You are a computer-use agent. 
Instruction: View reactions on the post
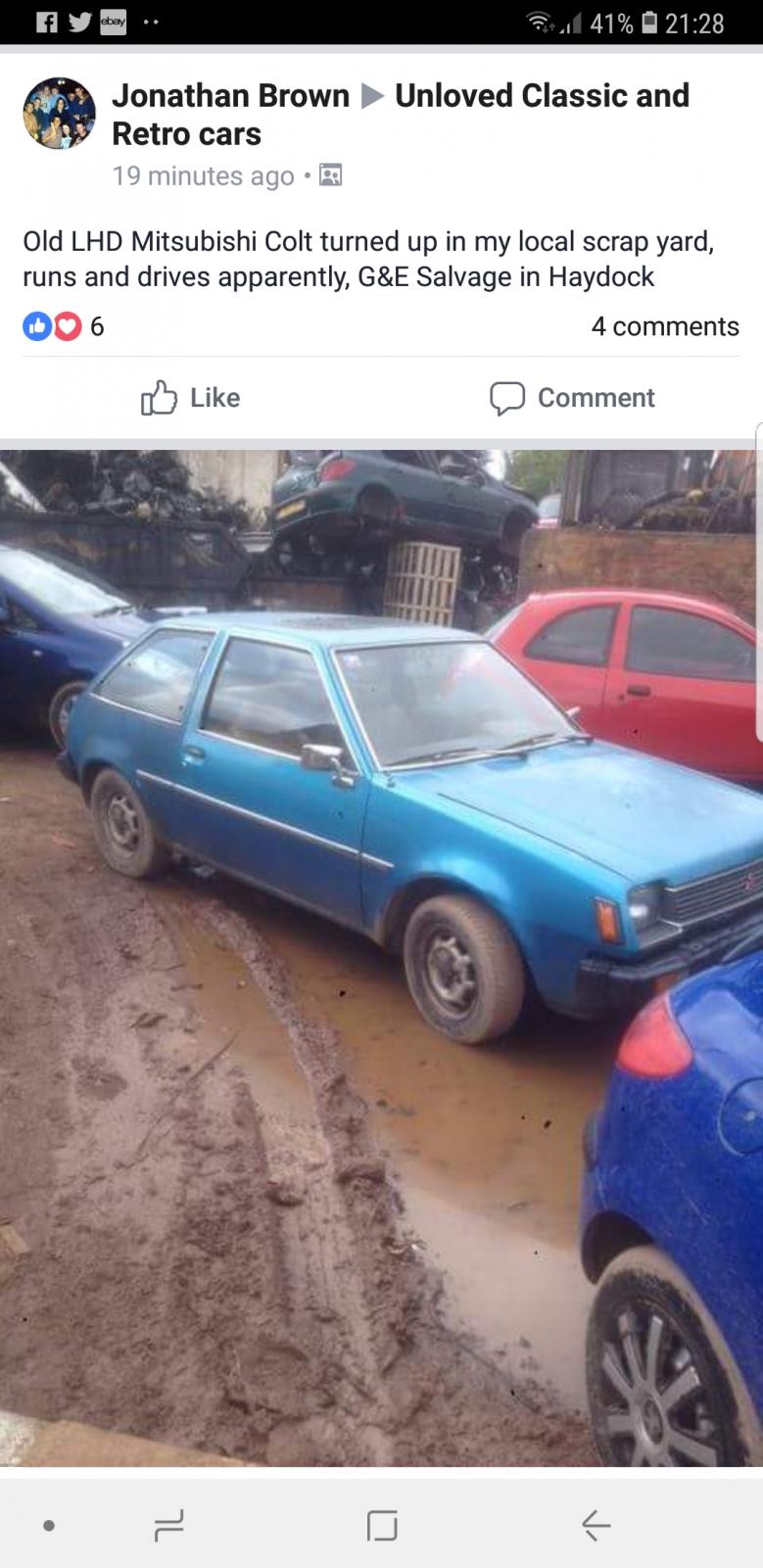click(64, 326)
